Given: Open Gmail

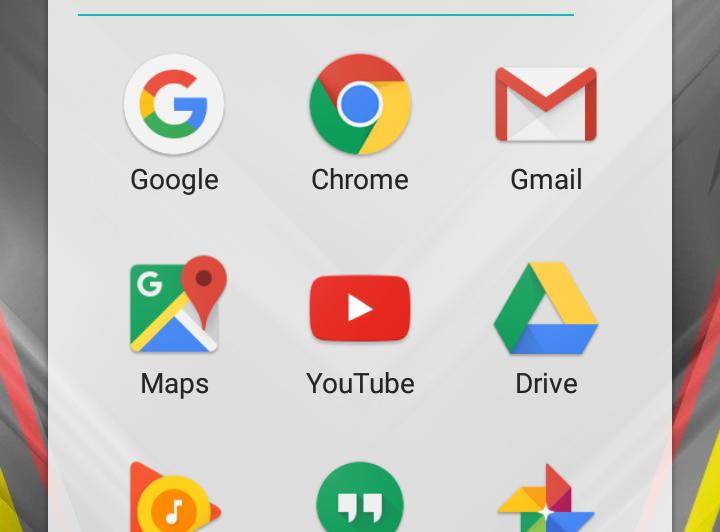Looking at the screenshot, I should (x=546, y=105).
